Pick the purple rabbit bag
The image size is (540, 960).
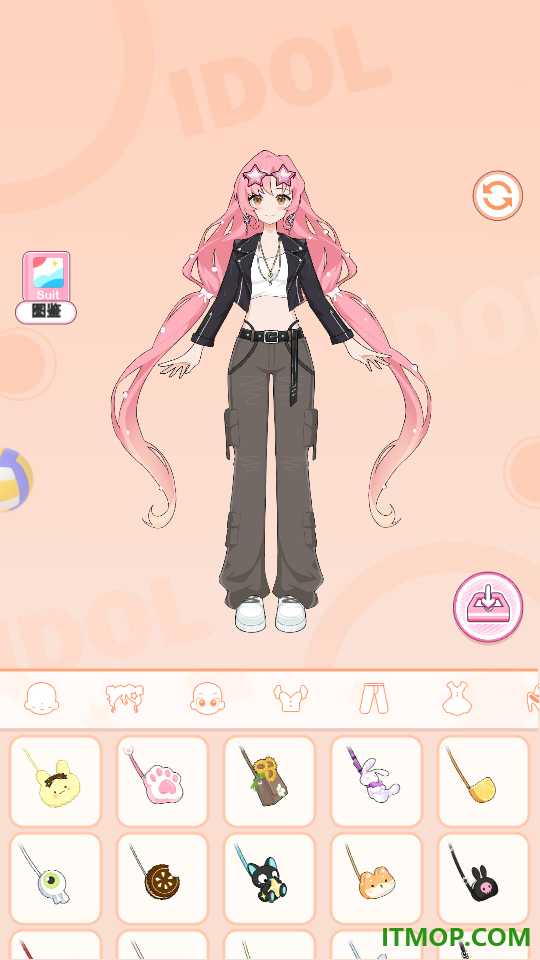[x=377, y=782]
